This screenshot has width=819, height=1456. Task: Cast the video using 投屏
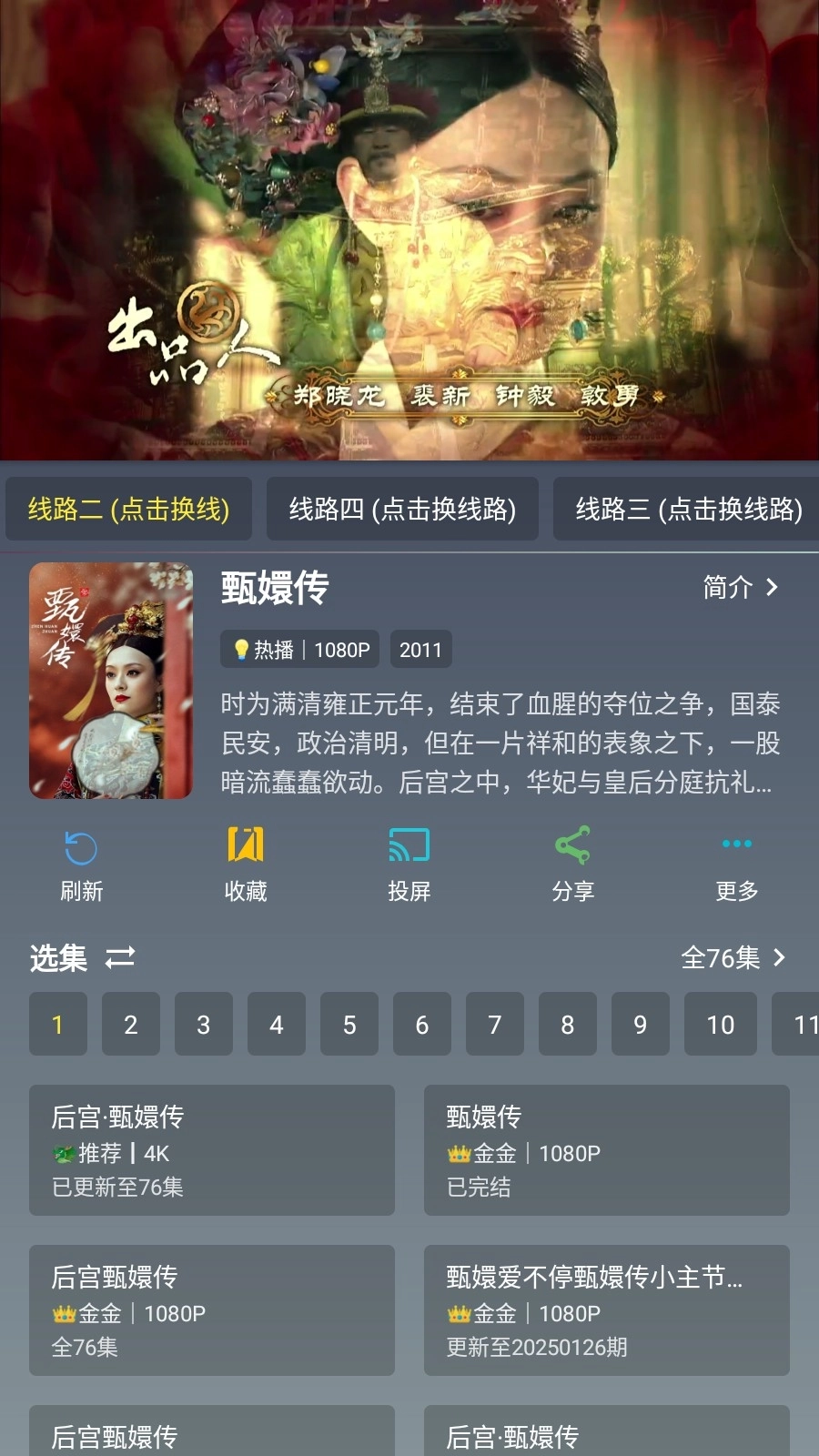click(x=409, y=864)
